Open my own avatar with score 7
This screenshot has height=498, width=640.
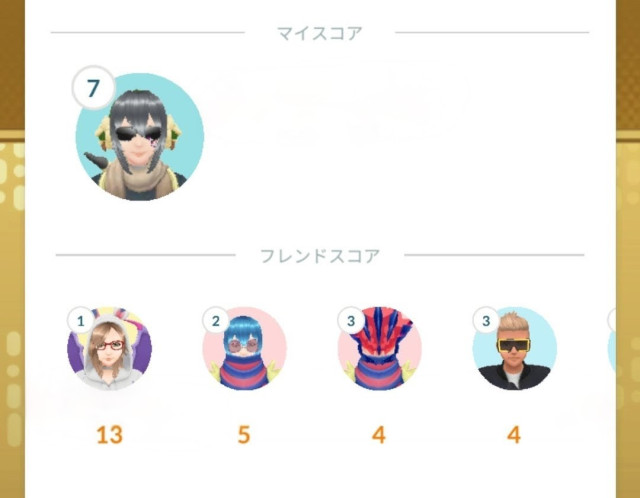[140, 137]
